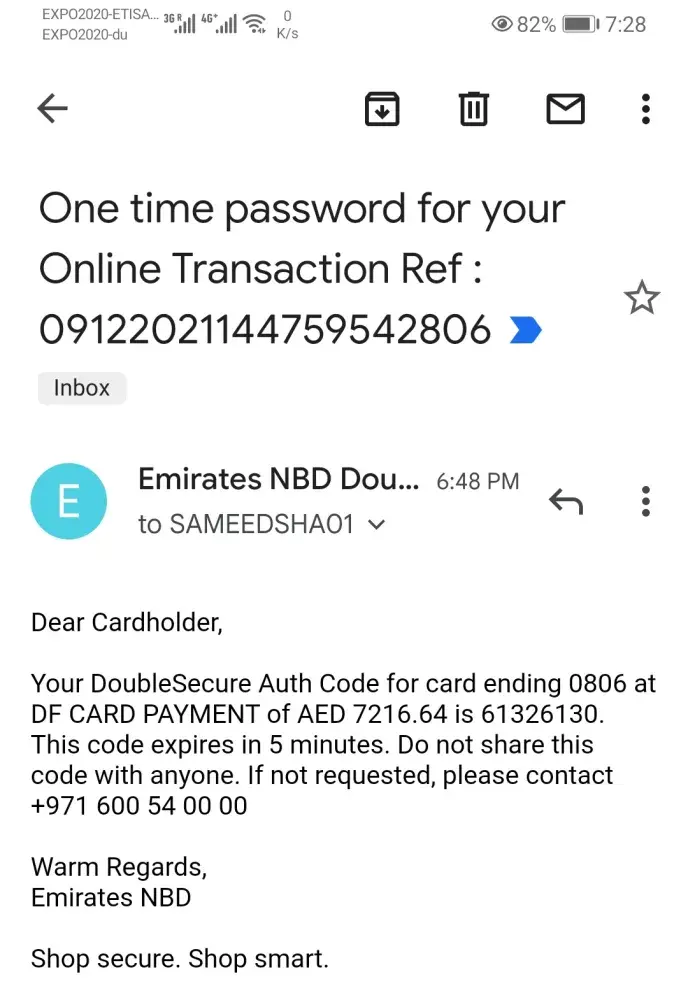The width and height of the screenshot is (688, 1000).
Task: Delete this email with trash icon
Action: [x=473, y=108]
